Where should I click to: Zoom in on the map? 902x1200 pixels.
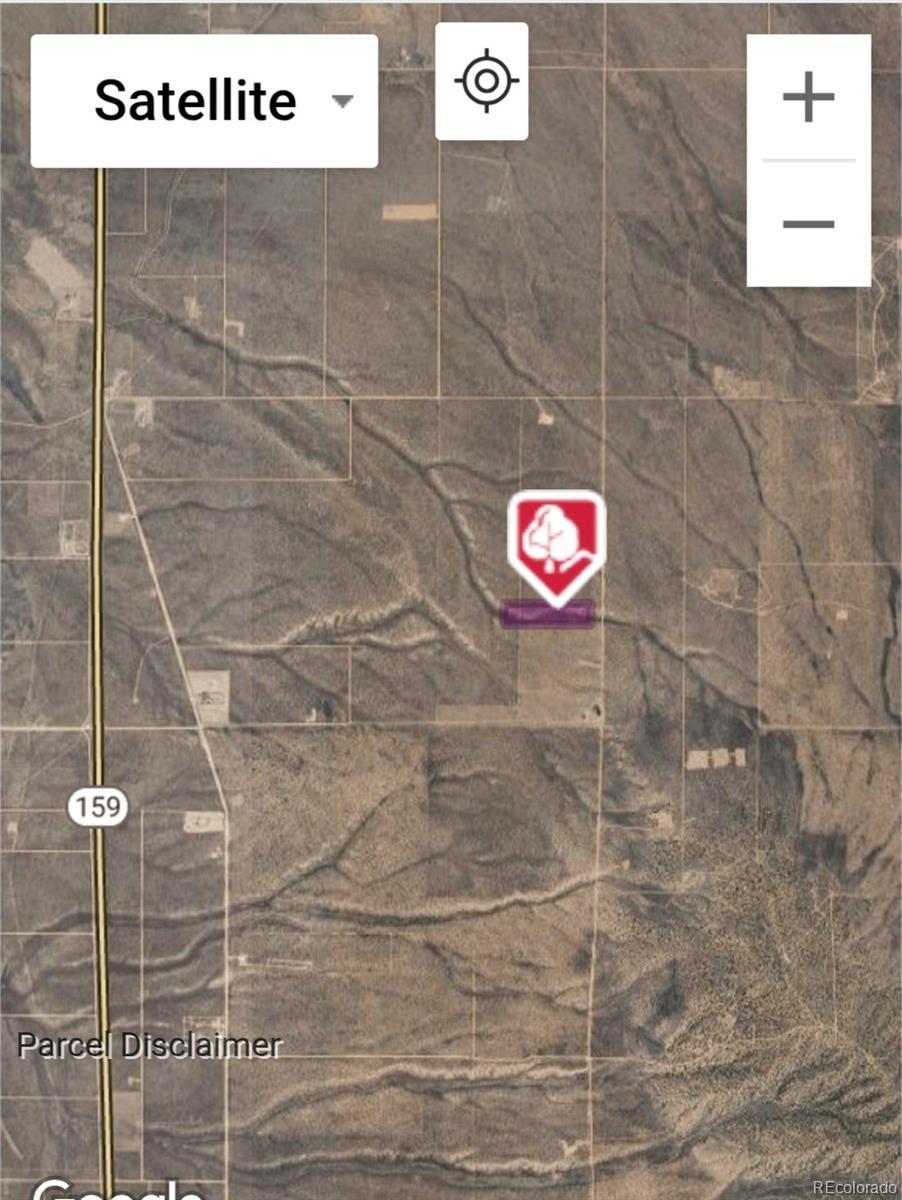click(x=808, y=98)
